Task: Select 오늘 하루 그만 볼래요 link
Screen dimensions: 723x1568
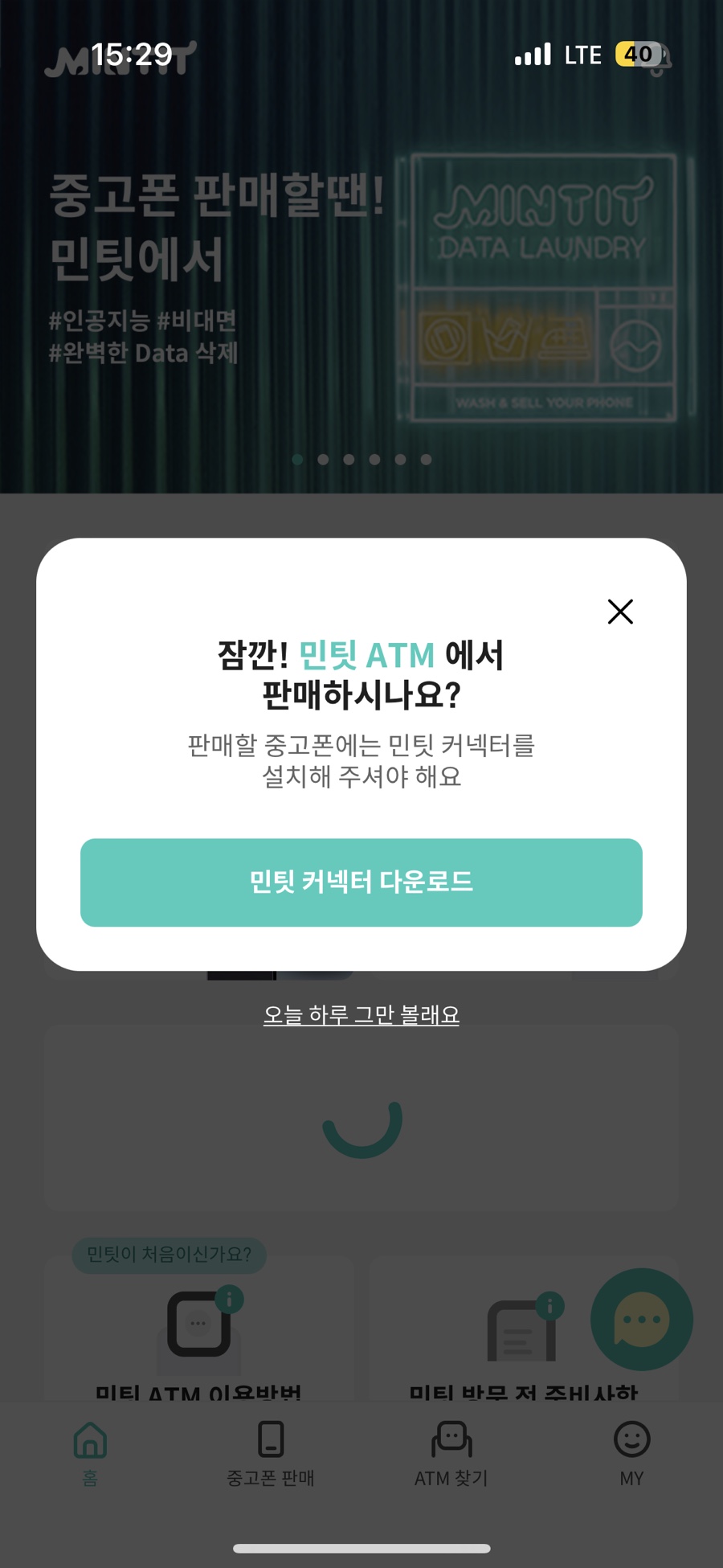Action: click(361, 1015)
